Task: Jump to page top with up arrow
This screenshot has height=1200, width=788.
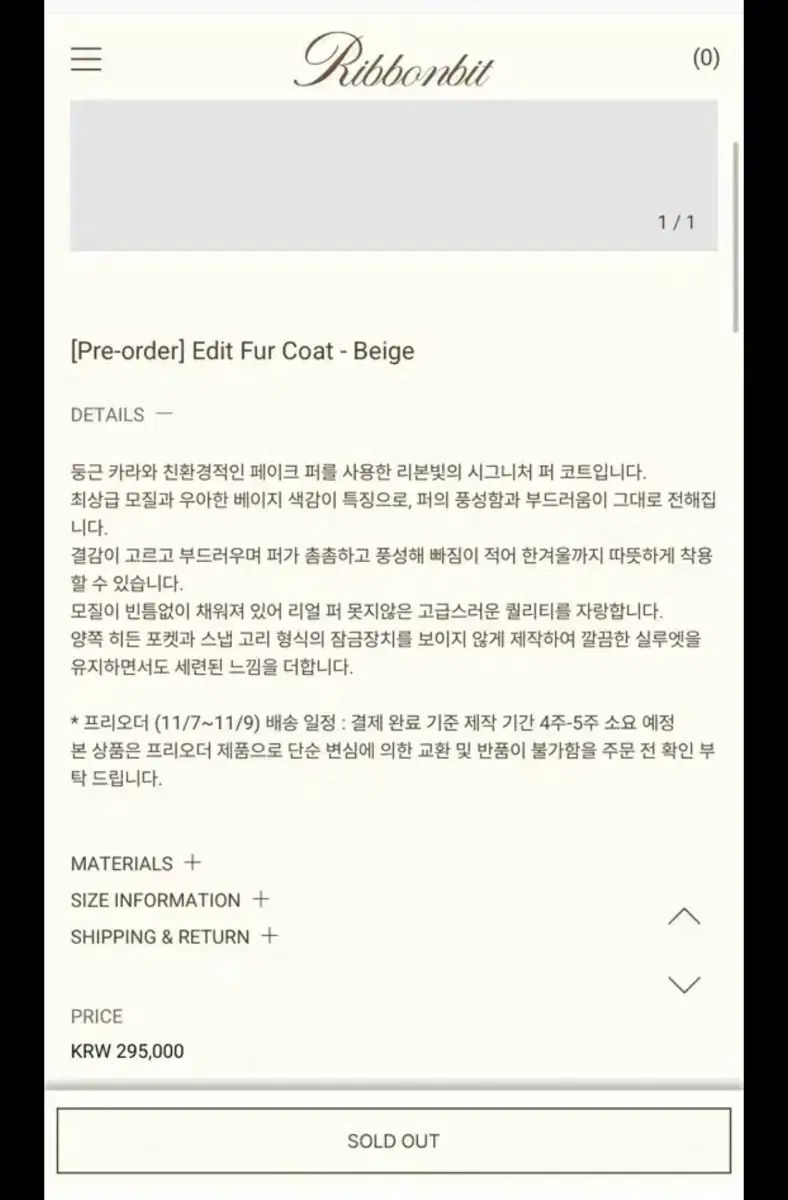Action: click(684, 916)
